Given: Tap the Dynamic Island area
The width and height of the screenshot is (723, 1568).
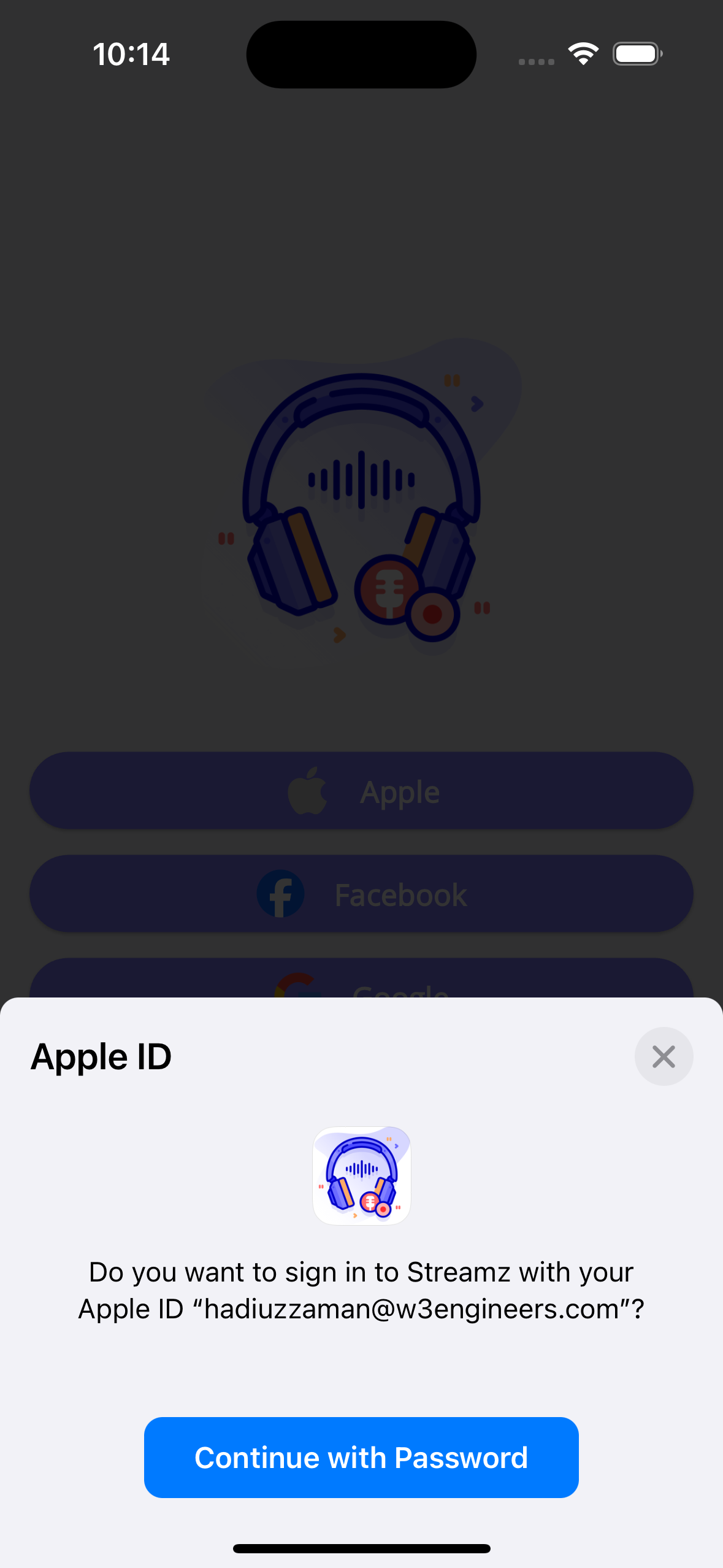Looking at the screenshot, I should point(361,54).
